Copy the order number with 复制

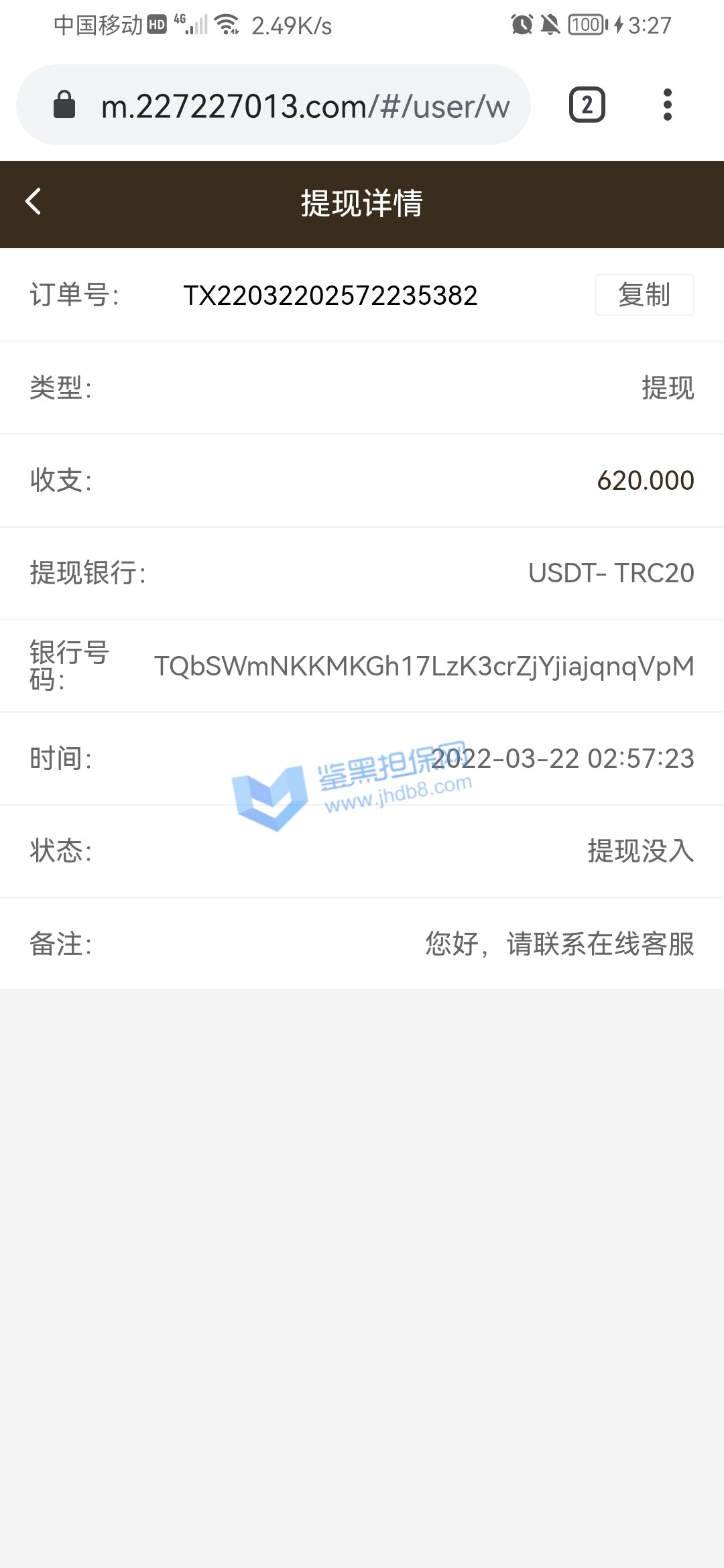[644, 295]
